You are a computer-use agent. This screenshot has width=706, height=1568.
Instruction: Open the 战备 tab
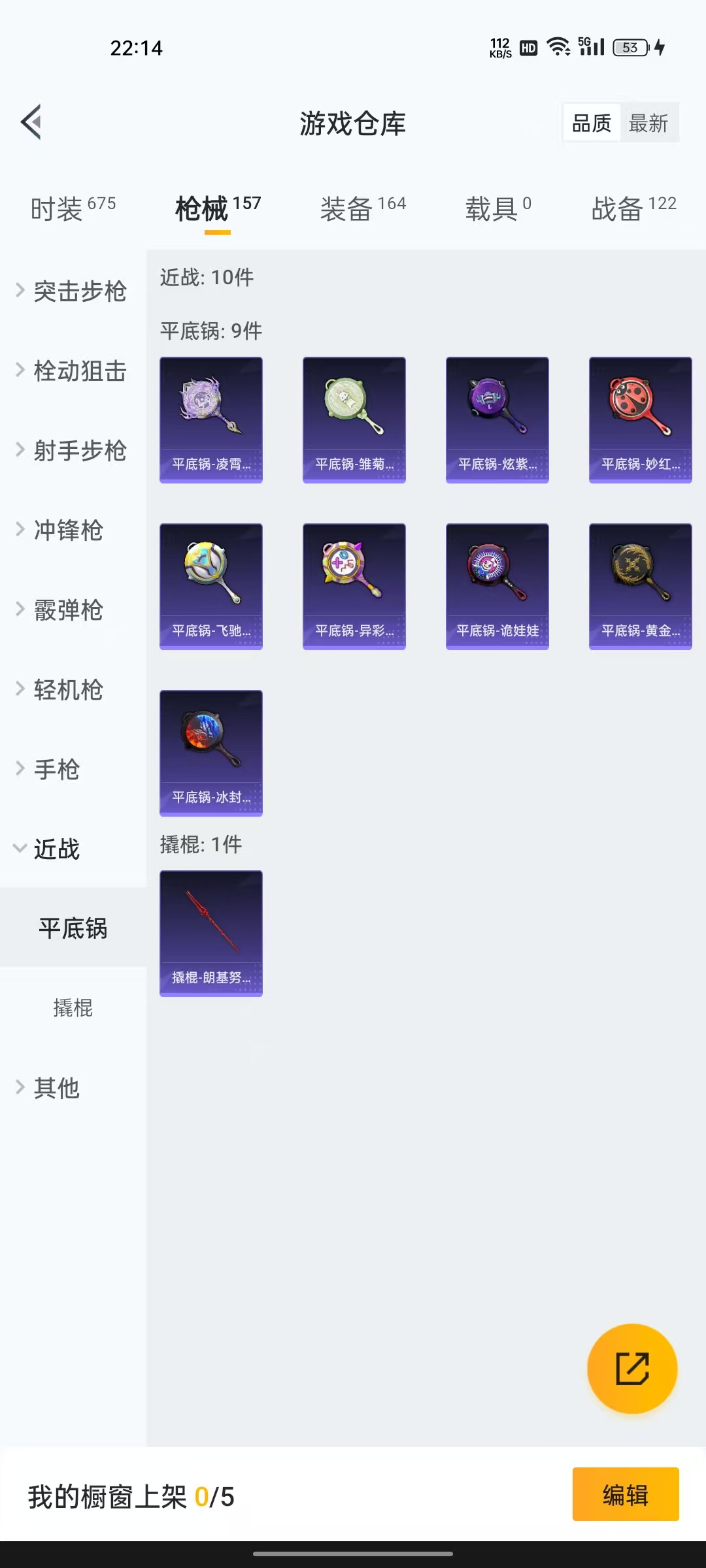(633, 209)
